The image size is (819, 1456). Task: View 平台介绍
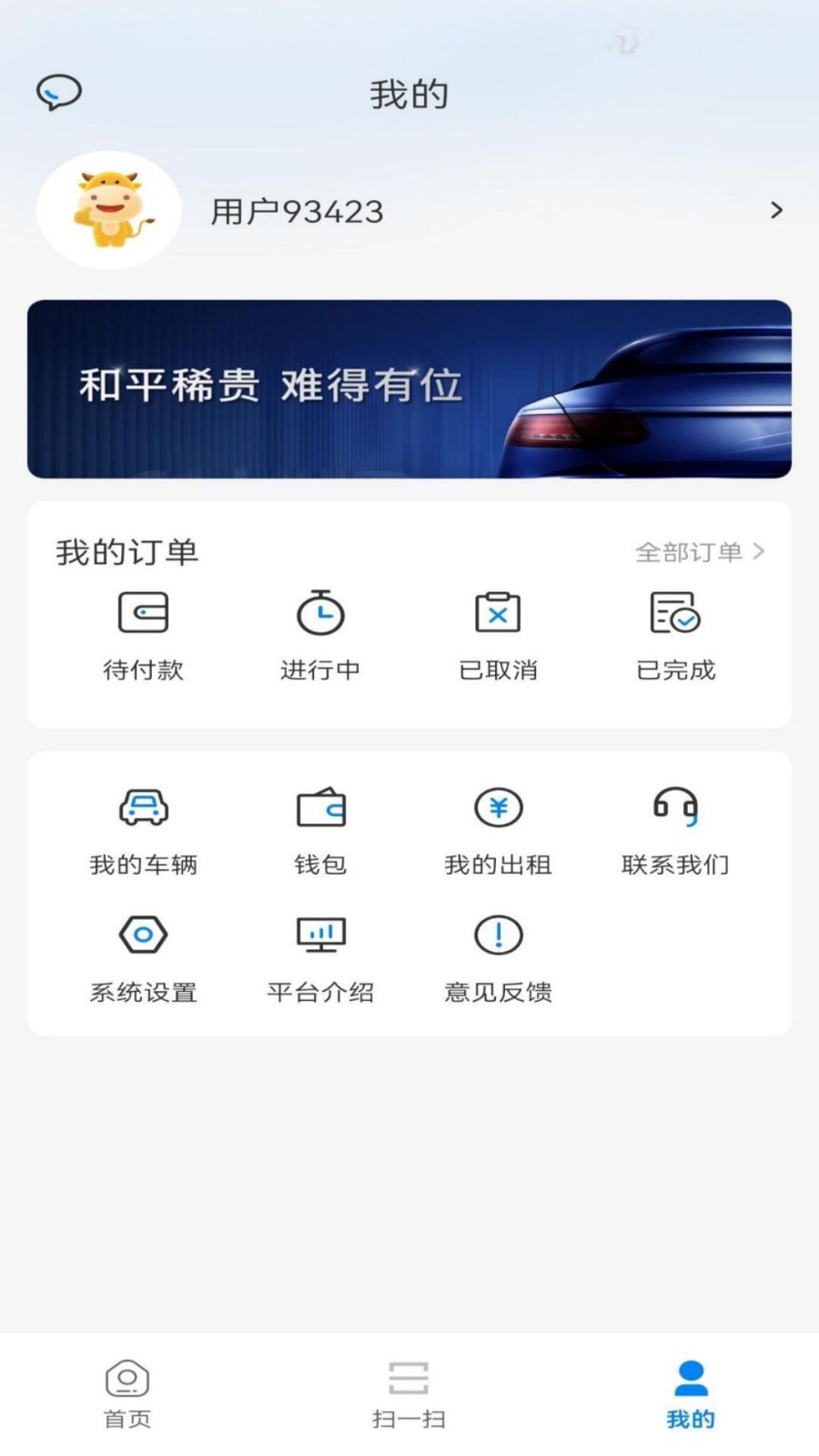[320, 956]
